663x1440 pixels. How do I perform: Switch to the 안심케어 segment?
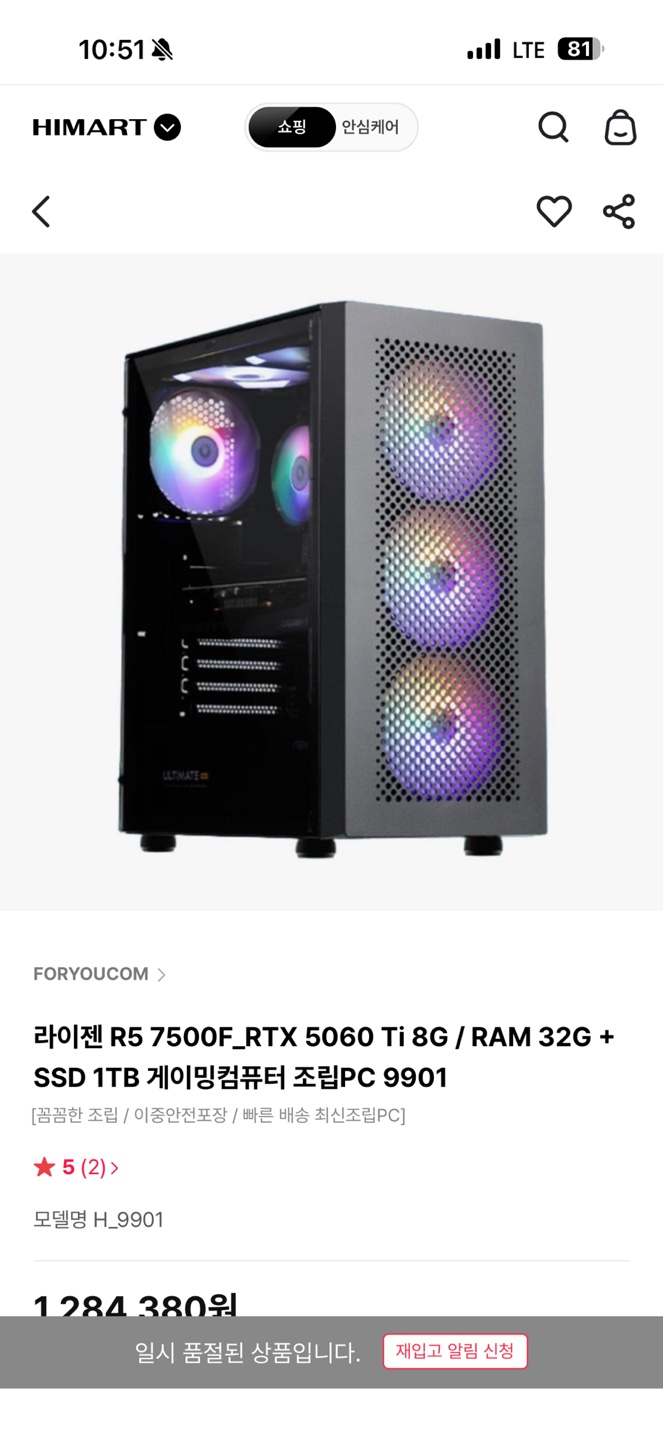tap(371, 127)
